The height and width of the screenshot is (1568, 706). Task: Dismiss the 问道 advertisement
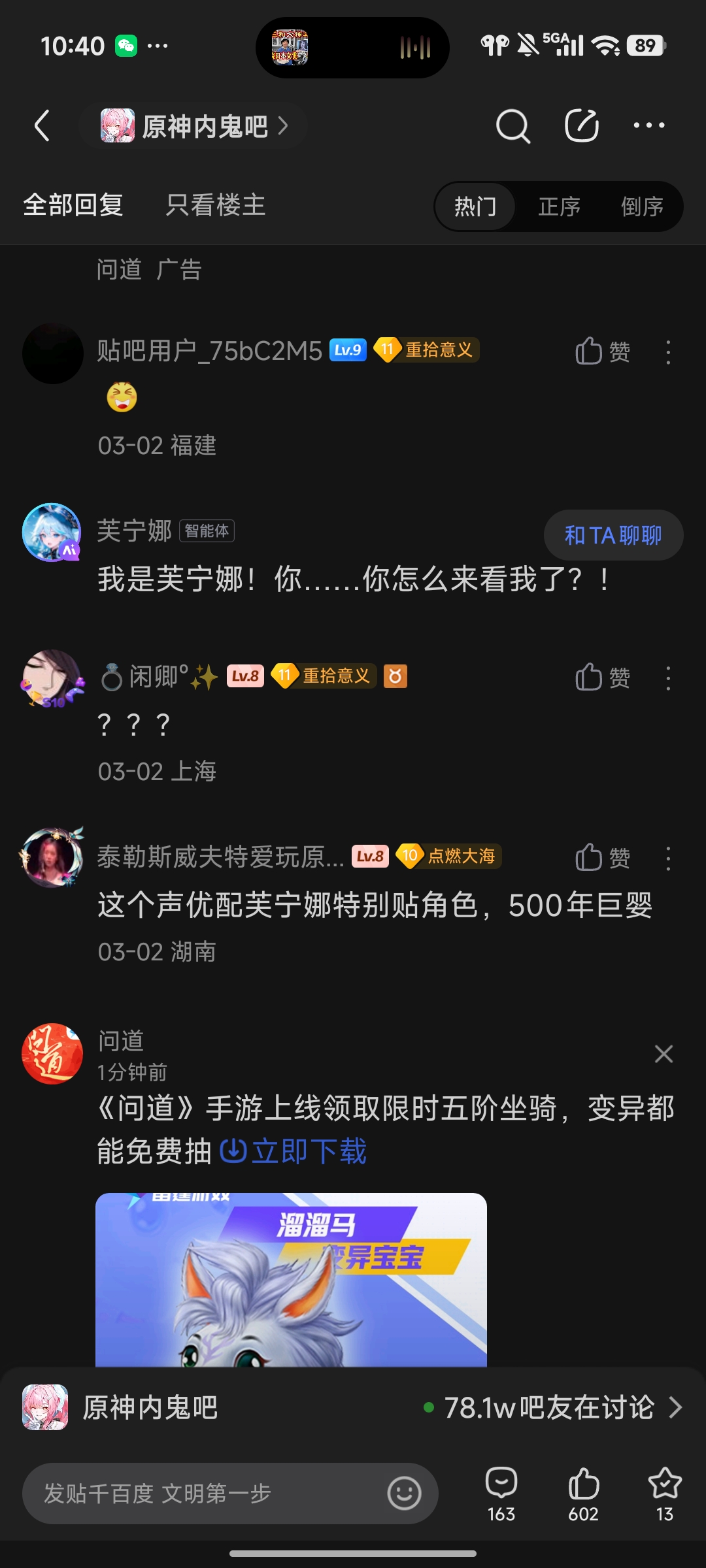[x=664, y=1054]
